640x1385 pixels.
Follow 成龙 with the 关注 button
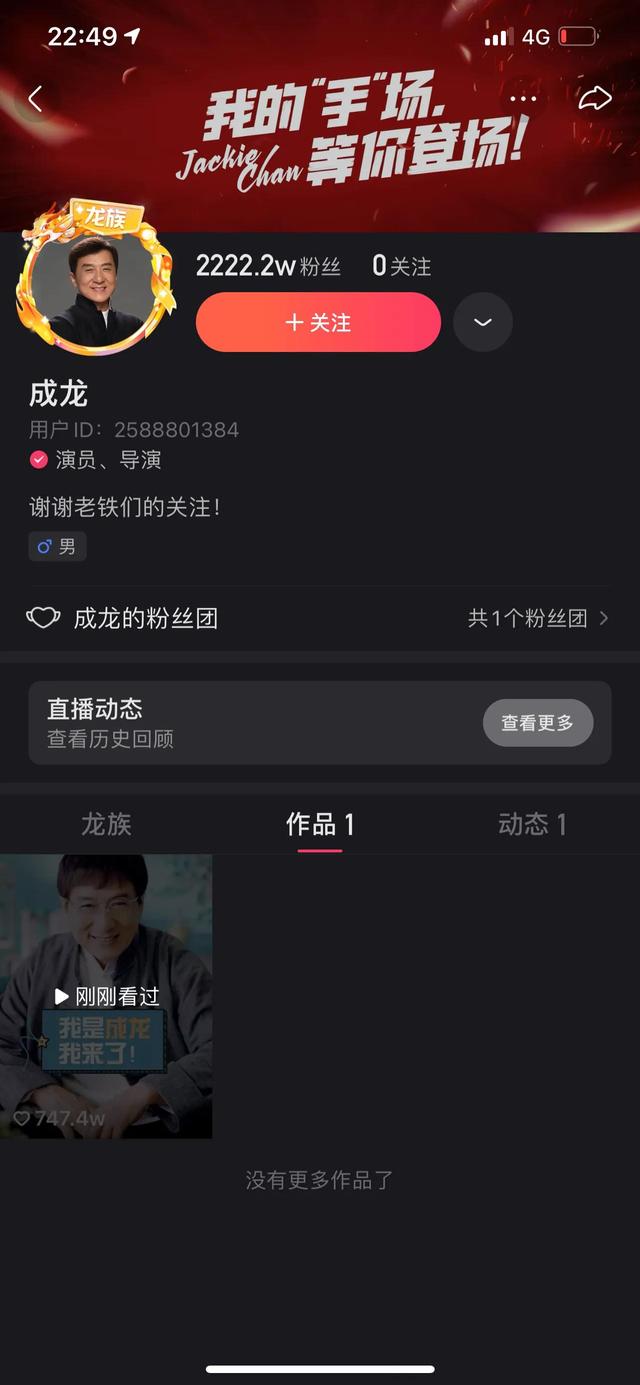click(x=318, y=322)
